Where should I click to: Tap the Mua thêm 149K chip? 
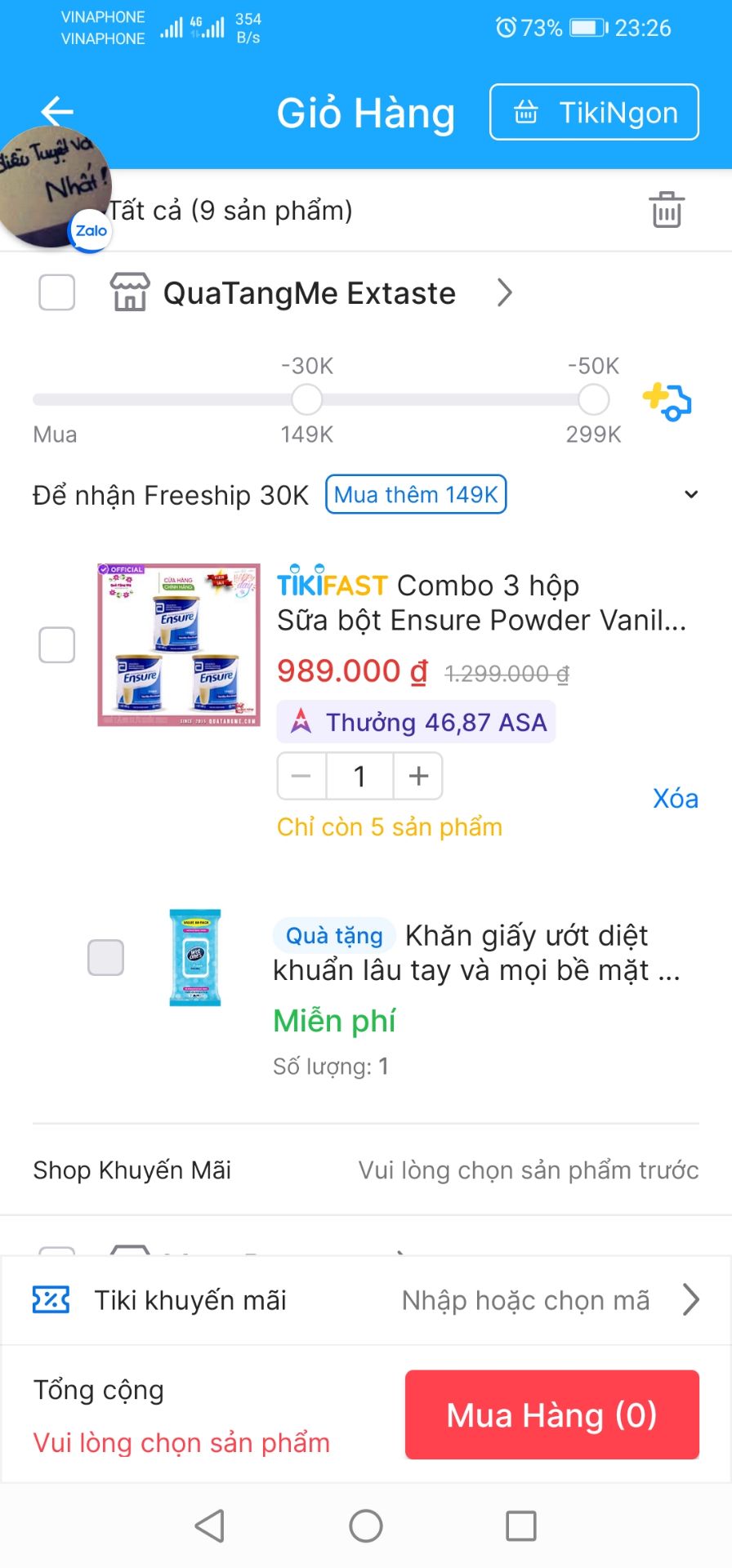(416, 495)
